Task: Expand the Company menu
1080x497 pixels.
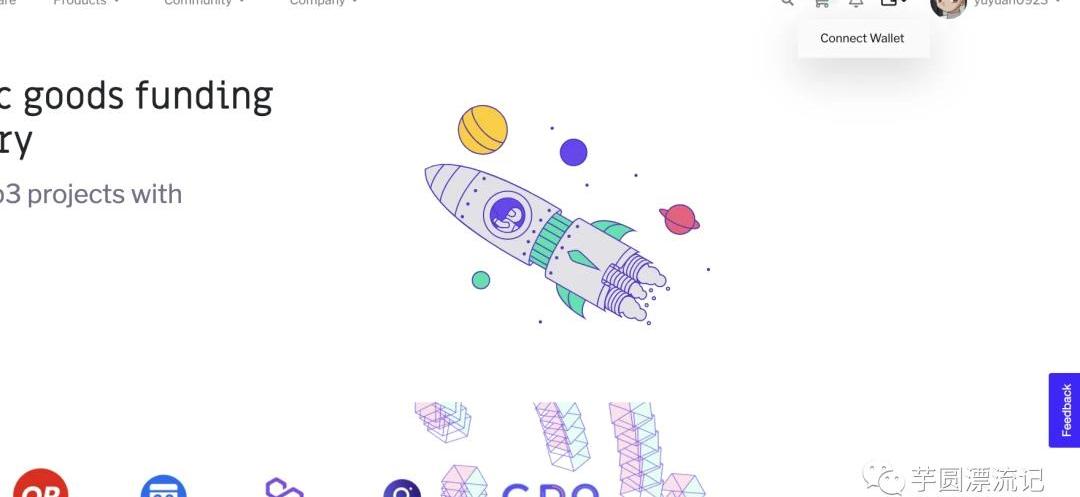Action: 324,3
